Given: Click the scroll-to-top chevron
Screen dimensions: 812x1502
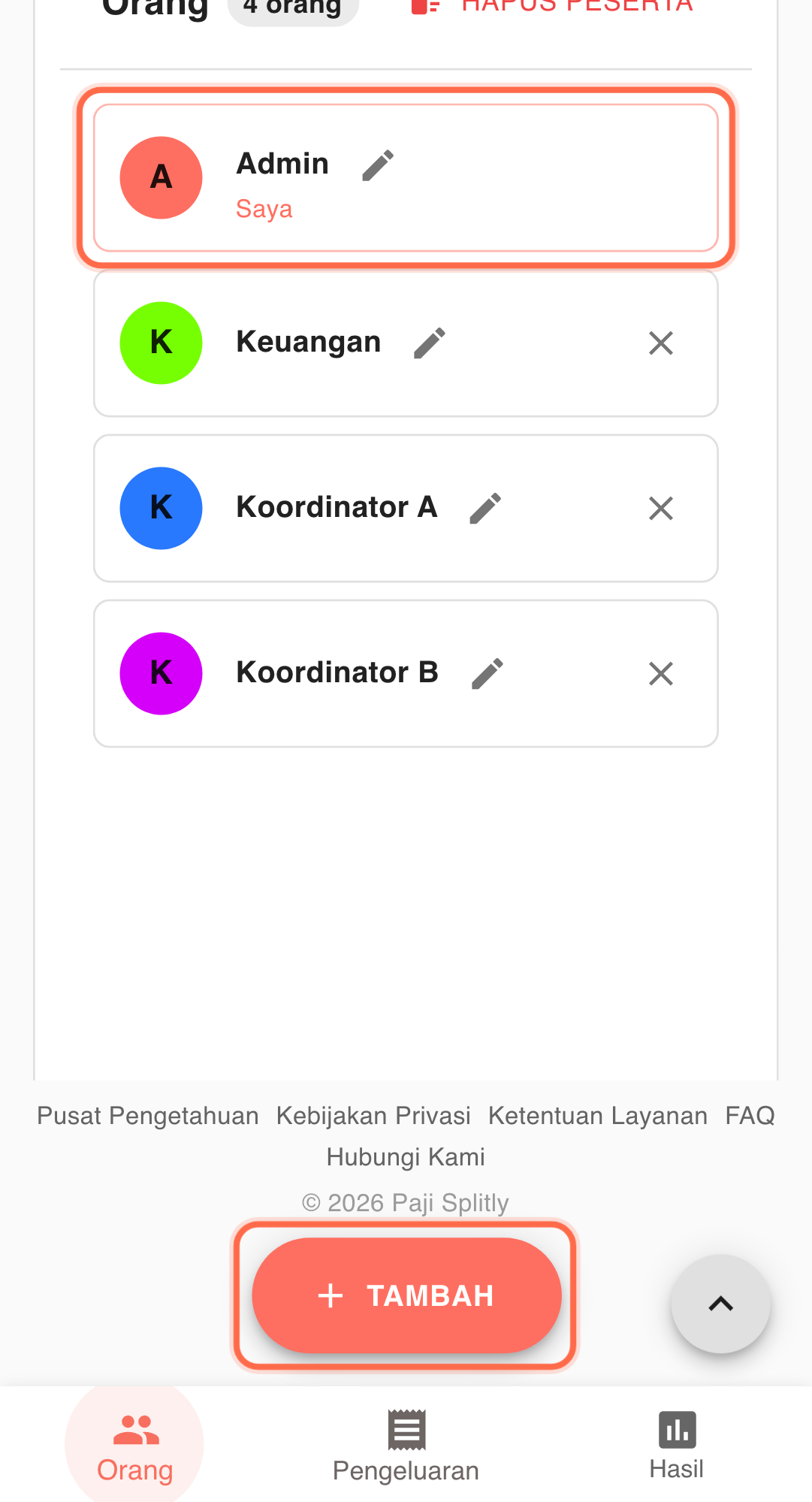Looking at the screenshot, I should 720,1302.
